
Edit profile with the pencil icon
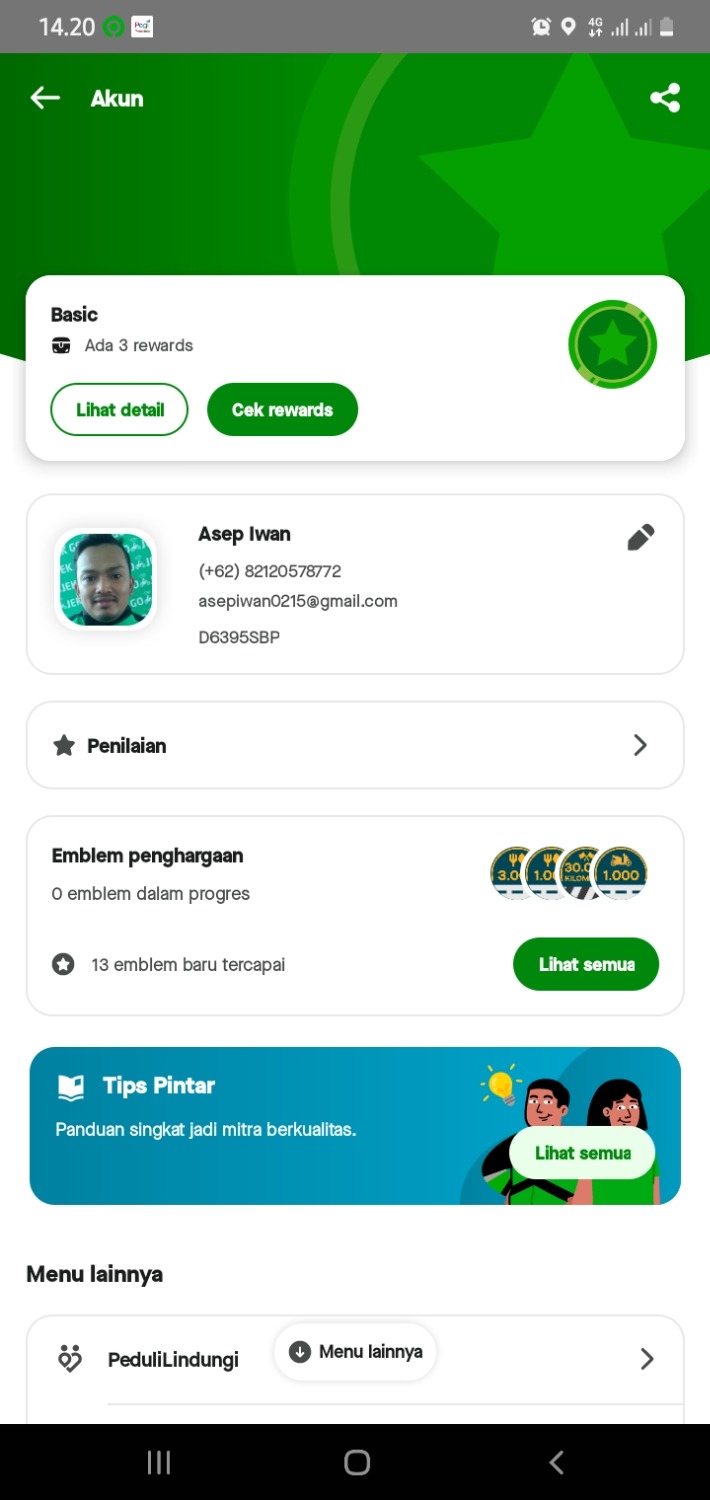coord(640,538)
